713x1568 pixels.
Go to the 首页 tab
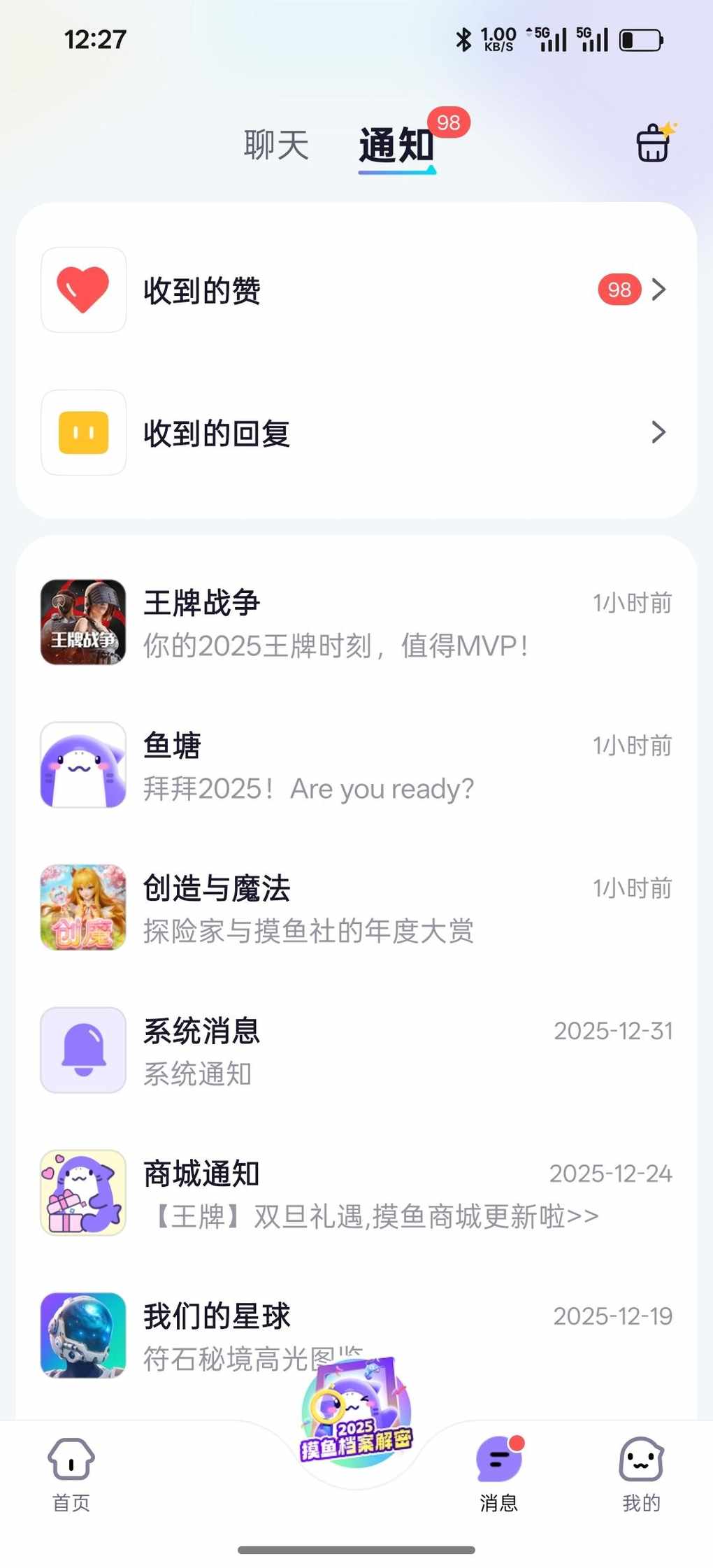71,1472
